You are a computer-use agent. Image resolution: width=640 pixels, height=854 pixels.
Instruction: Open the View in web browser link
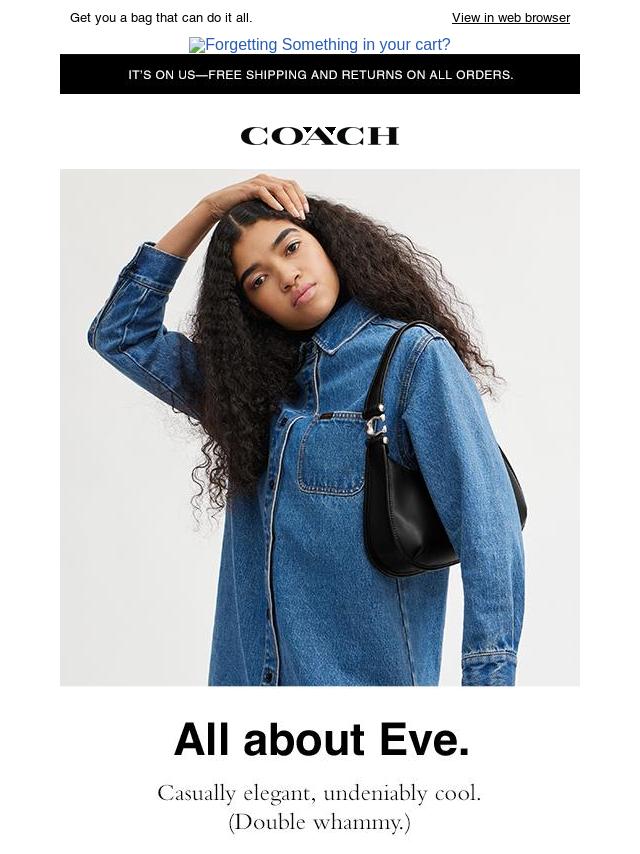click(510, 18)
